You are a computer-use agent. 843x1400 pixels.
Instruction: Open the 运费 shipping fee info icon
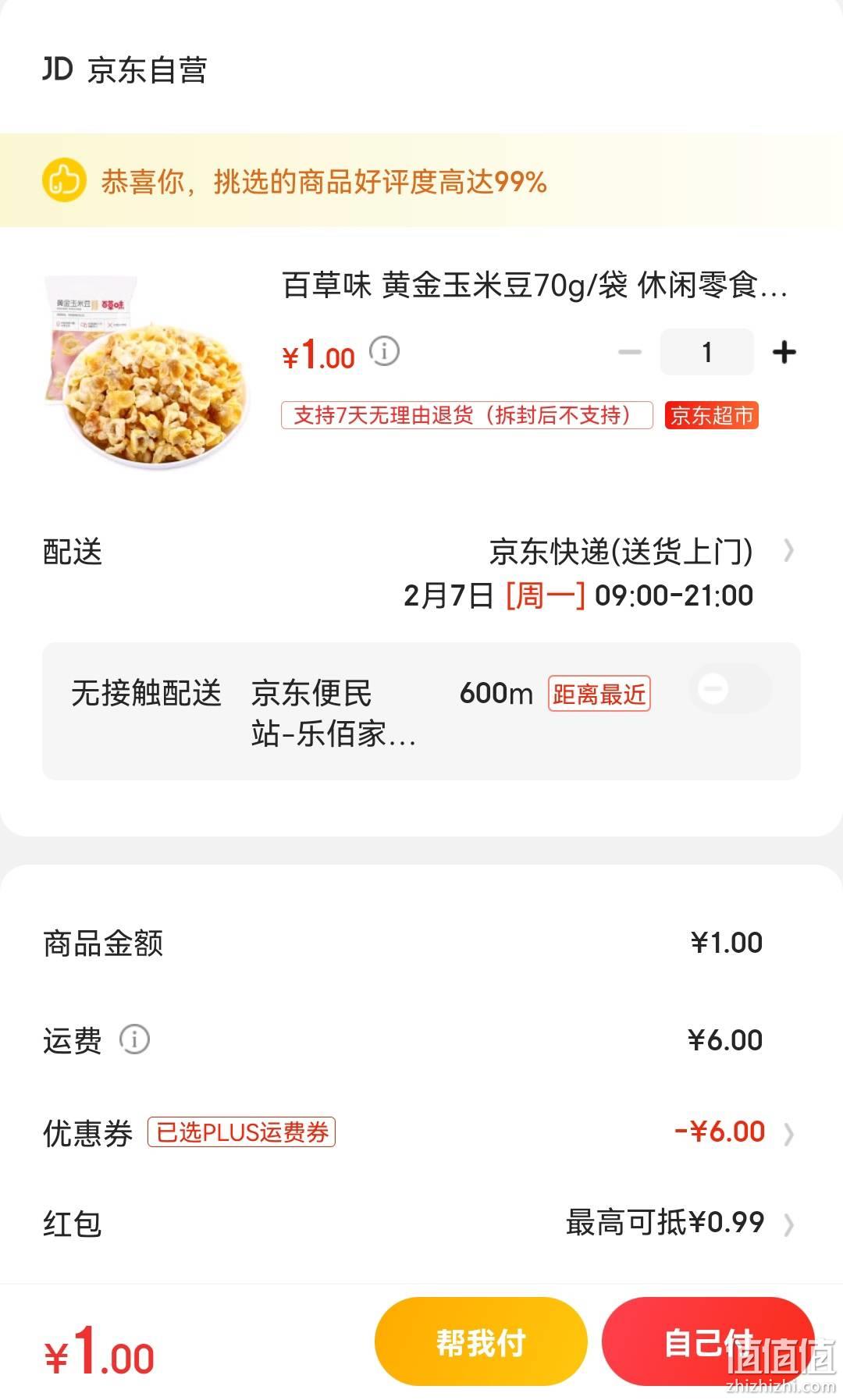coord(134,1039)
